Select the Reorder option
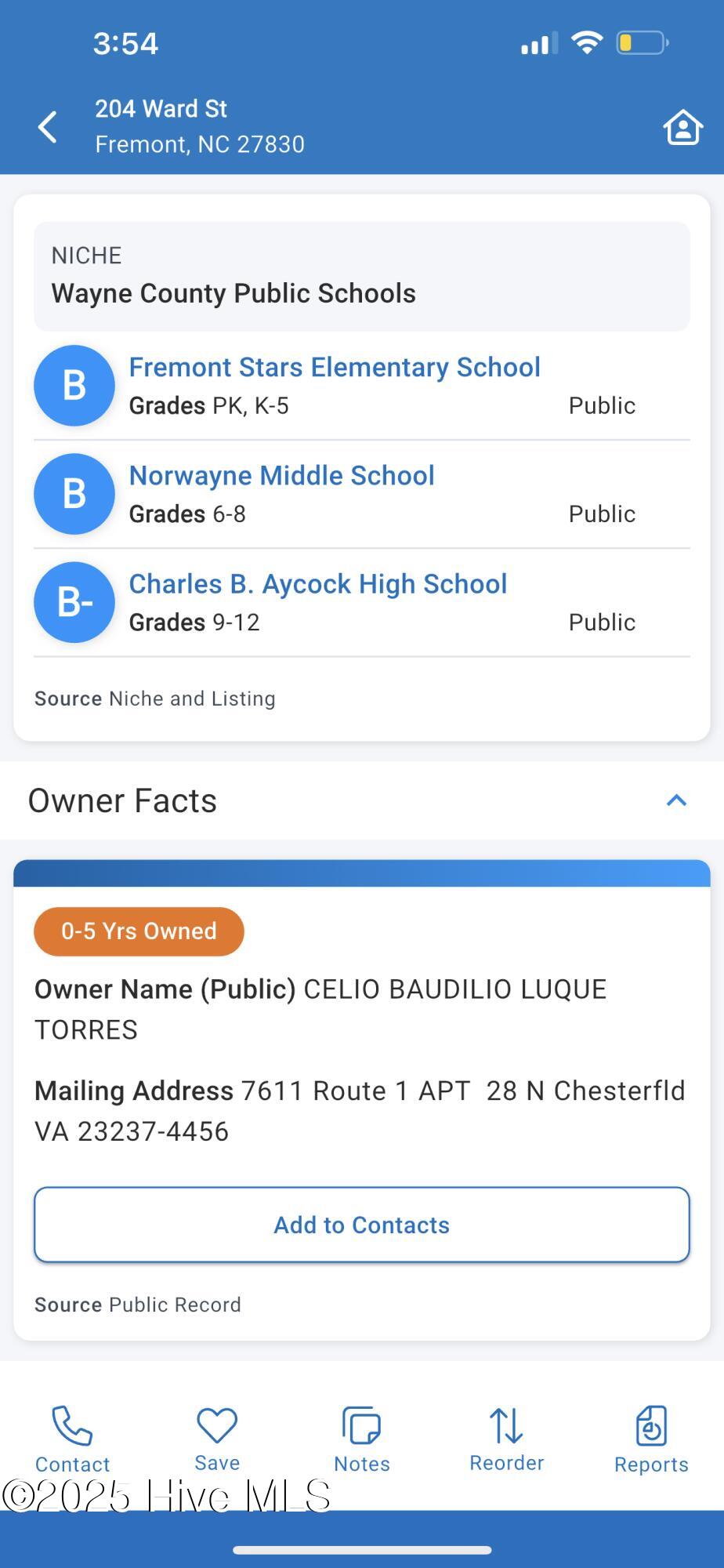724x1568 pixels. (506, 1439)
